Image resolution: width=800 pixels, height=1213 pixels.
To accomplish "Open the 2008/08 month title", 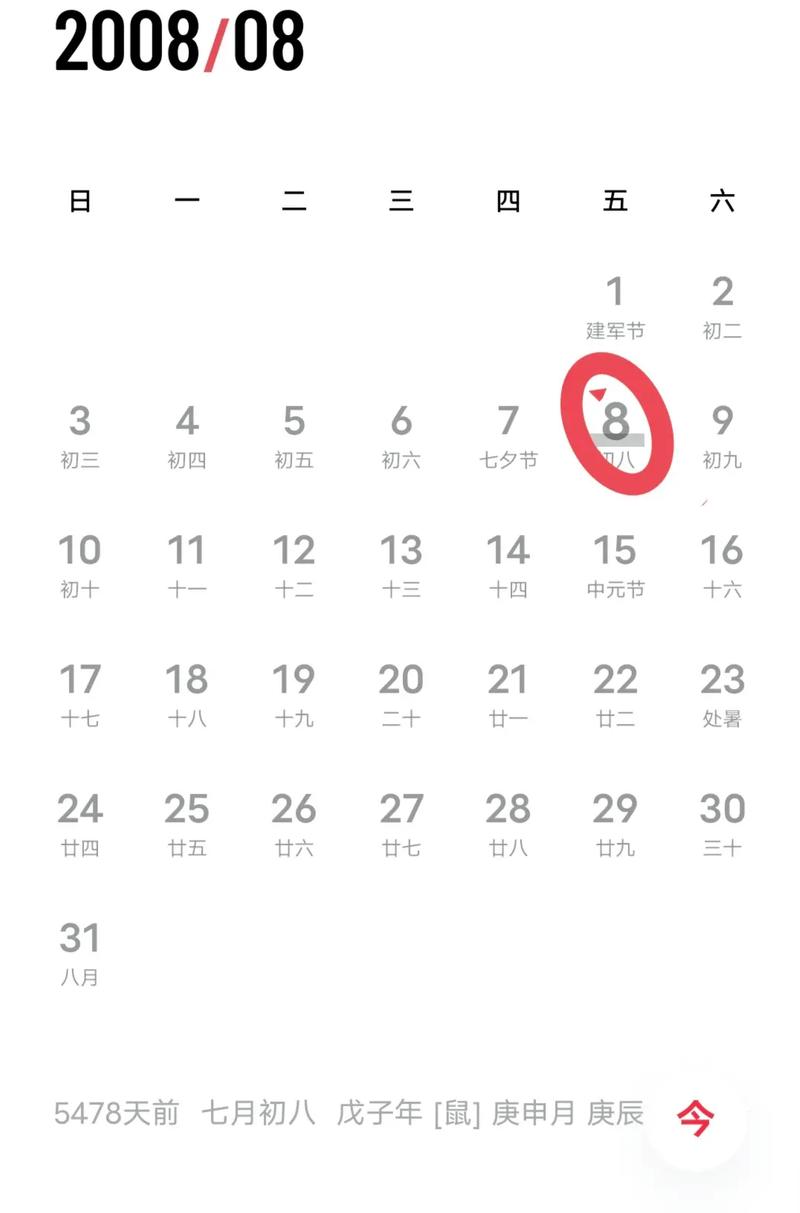I will pyautogui.click(x=180, y=42).
